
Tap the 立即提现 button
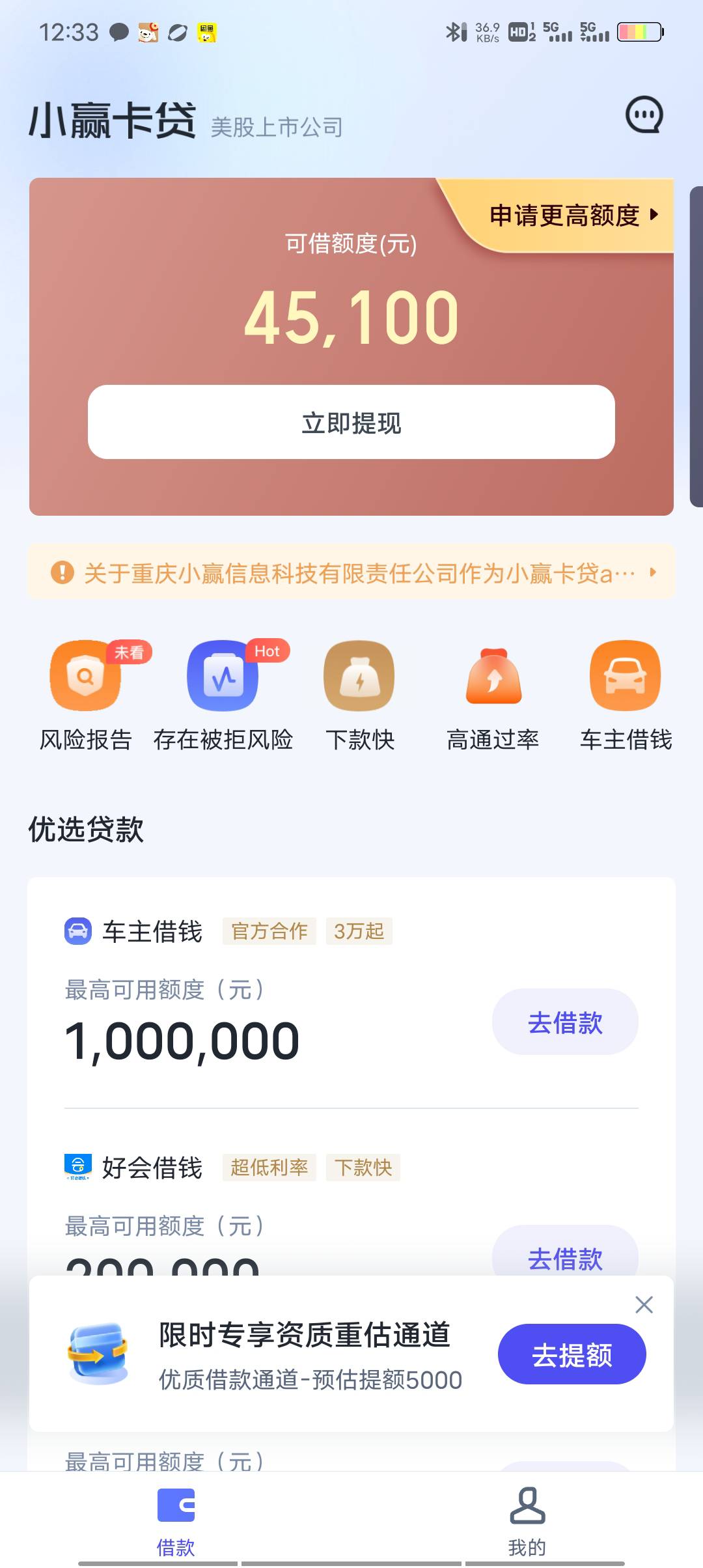351,422
